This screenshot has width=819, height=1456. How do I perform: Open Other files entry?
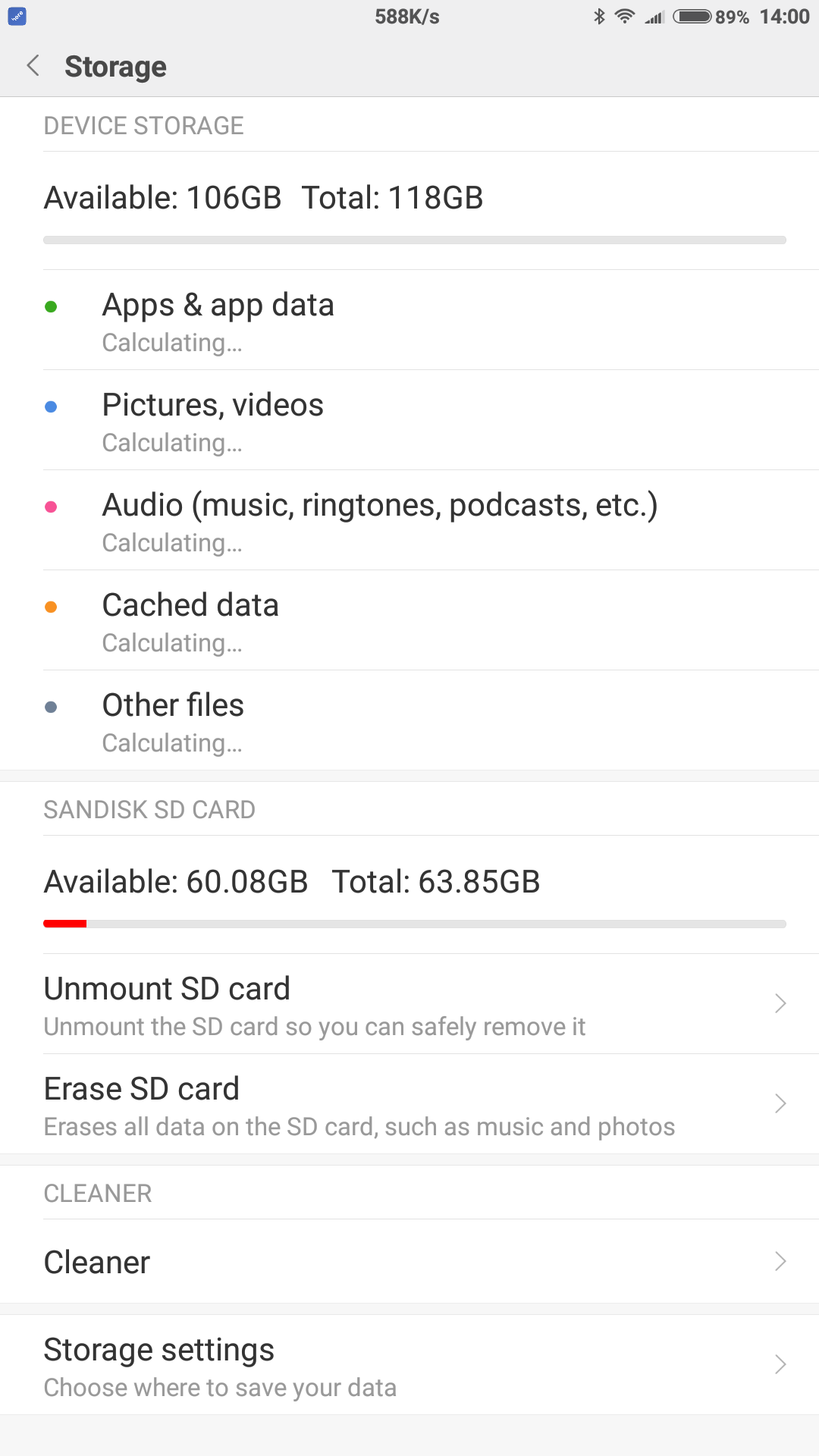[x=409, y=721]
